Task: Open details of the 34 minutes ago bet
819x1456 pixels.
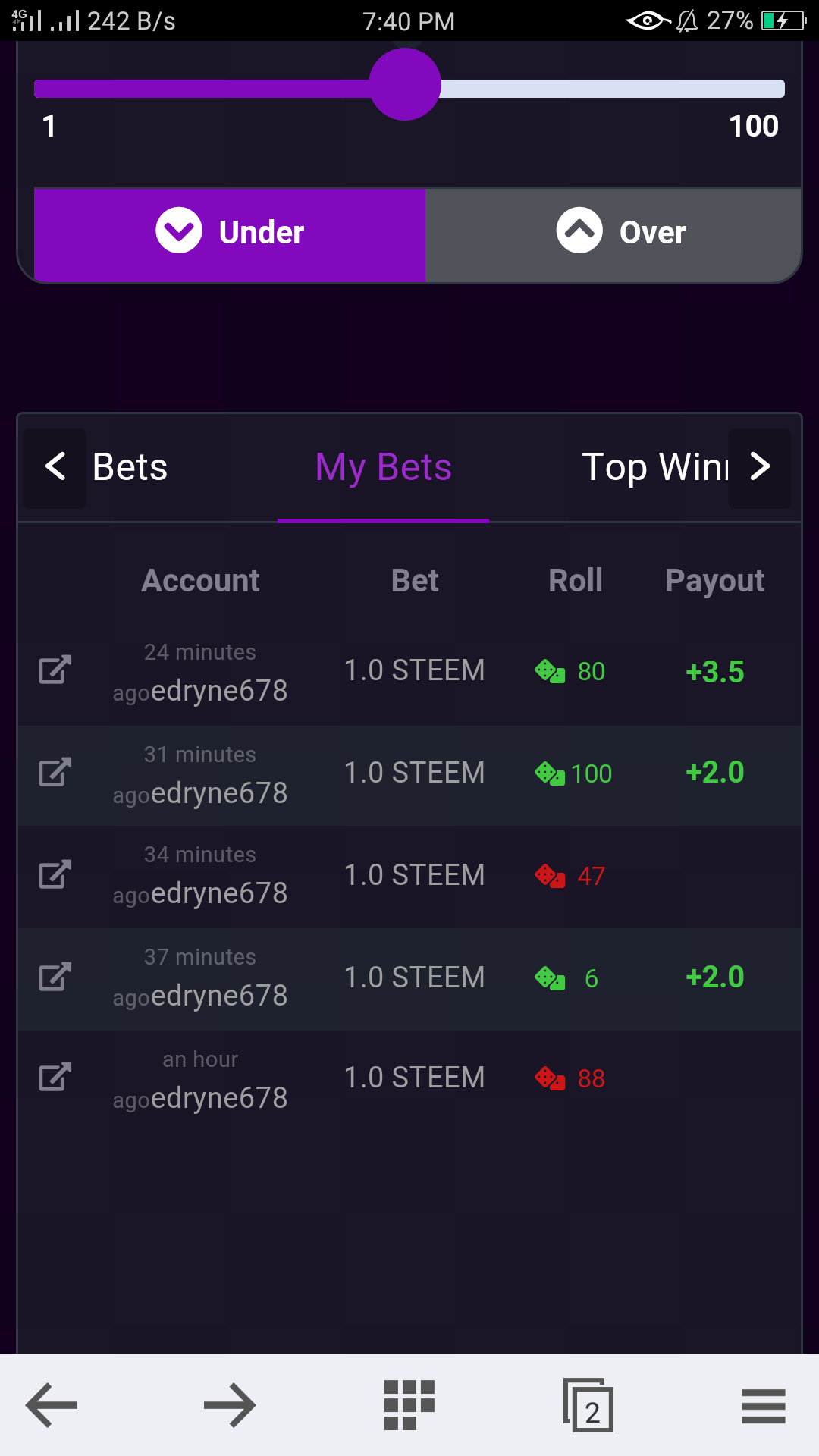Action: click(x=55, y=874)
